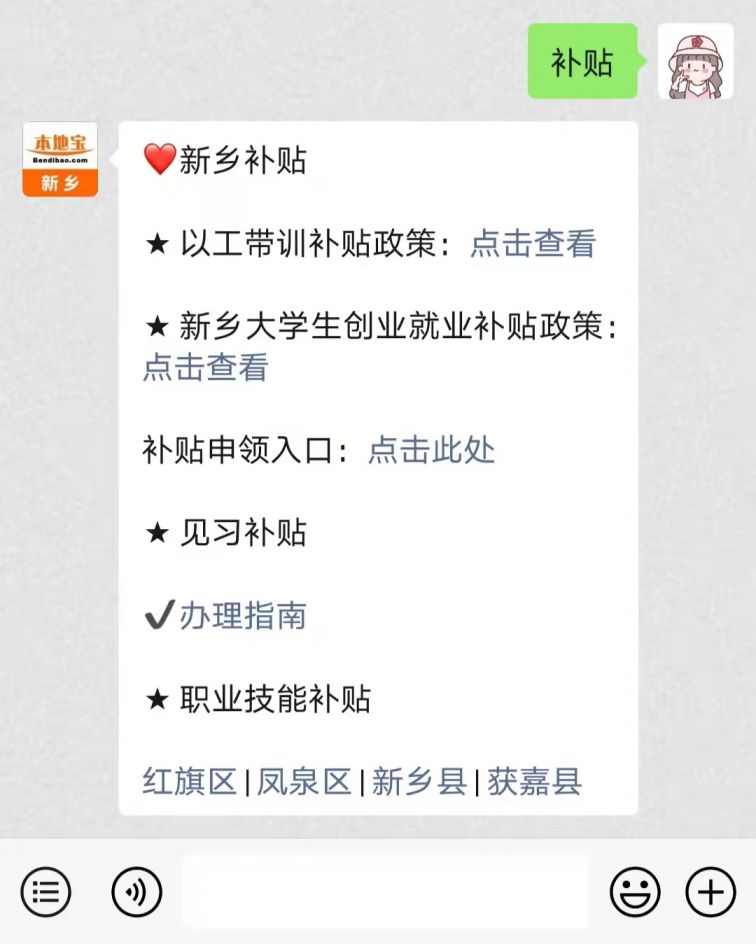
Task: Open the 办理指南 link
Action: [242, 616]
